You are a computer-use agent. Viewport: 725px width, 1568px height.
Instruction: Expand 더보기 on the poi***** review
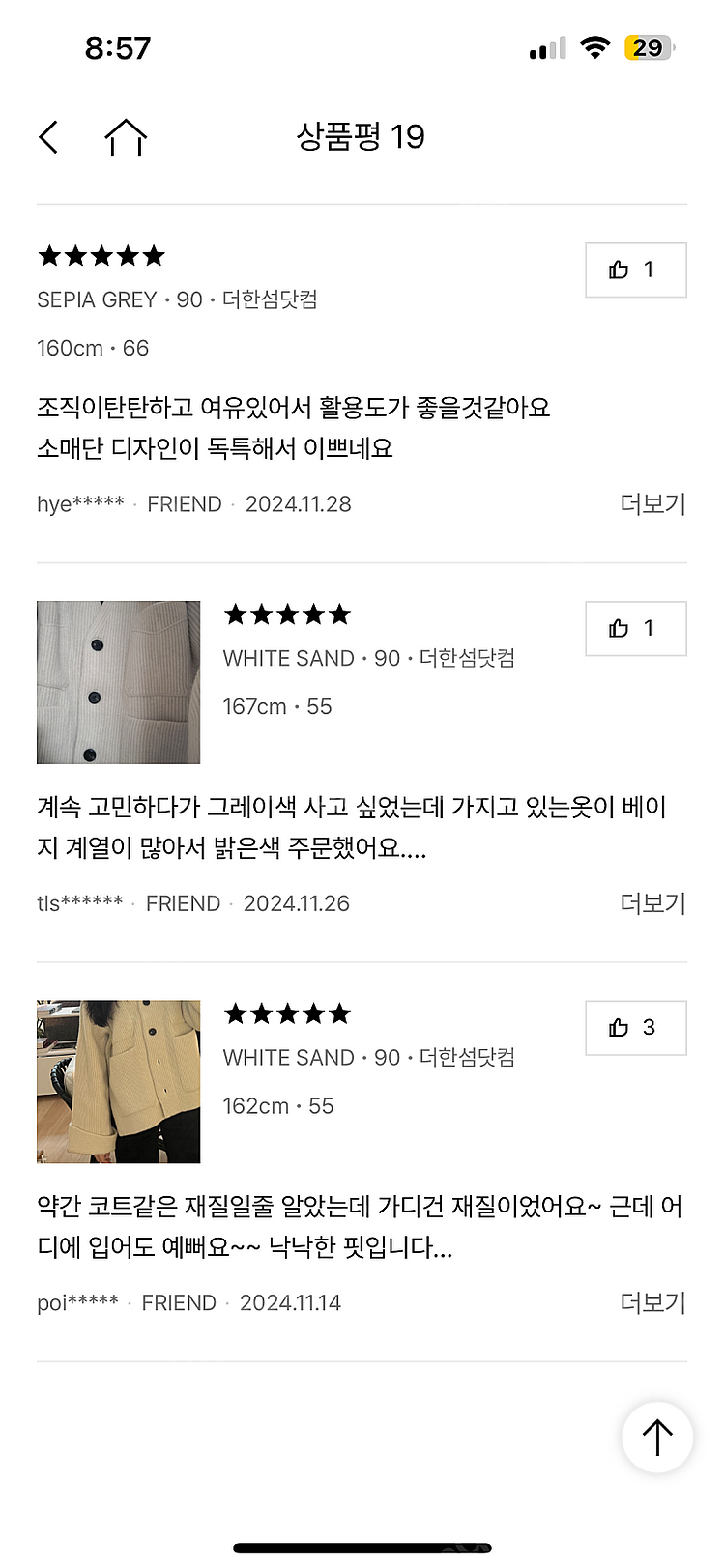(x=652, y=1302)
